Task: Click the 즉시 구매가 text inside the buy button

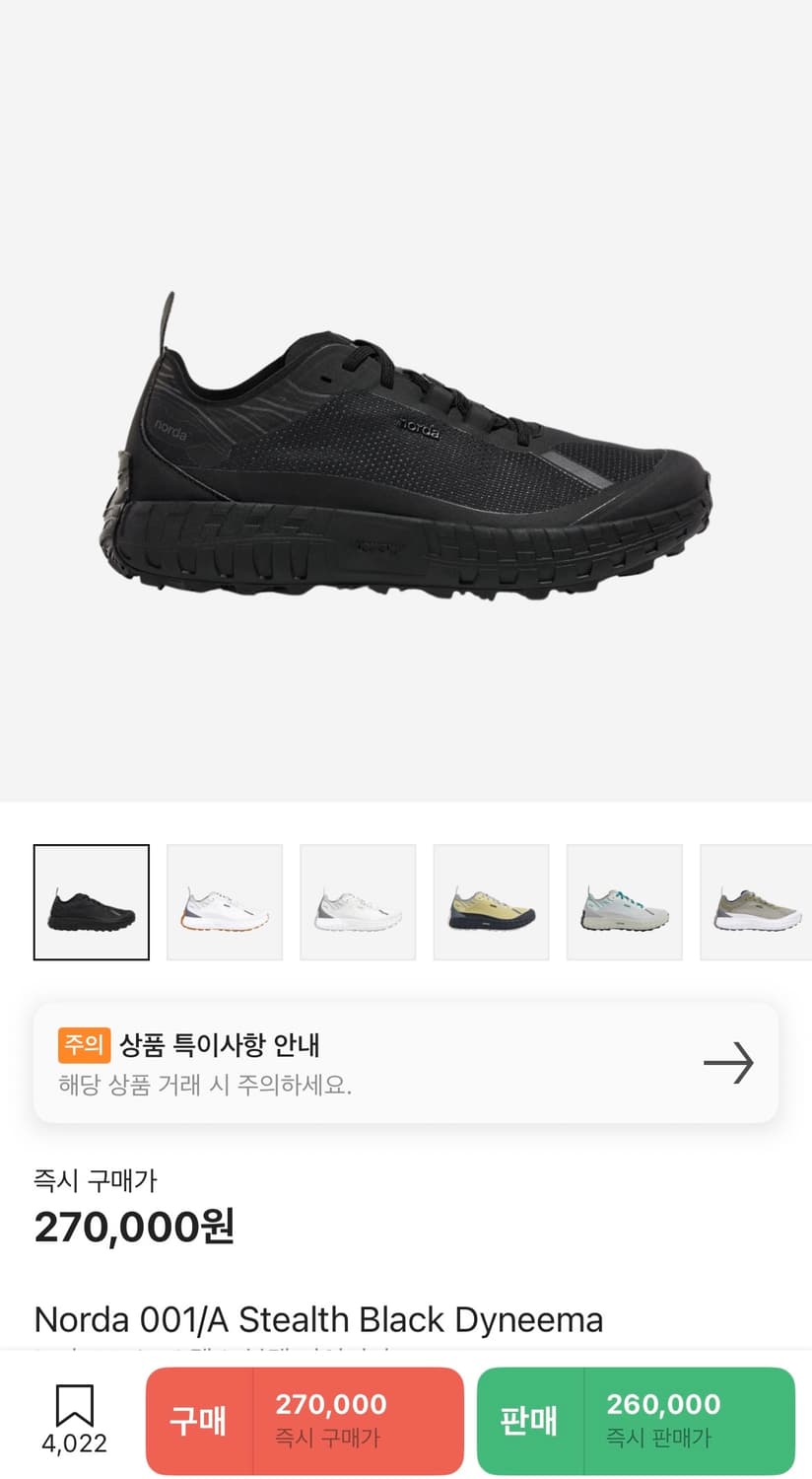Action: 327,1438
